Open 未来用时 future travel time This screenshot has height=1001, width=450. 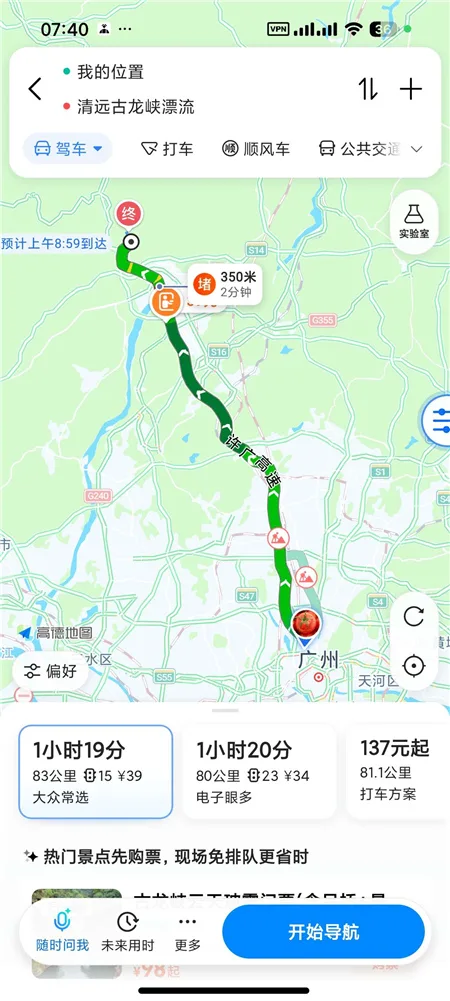(128, 931)
